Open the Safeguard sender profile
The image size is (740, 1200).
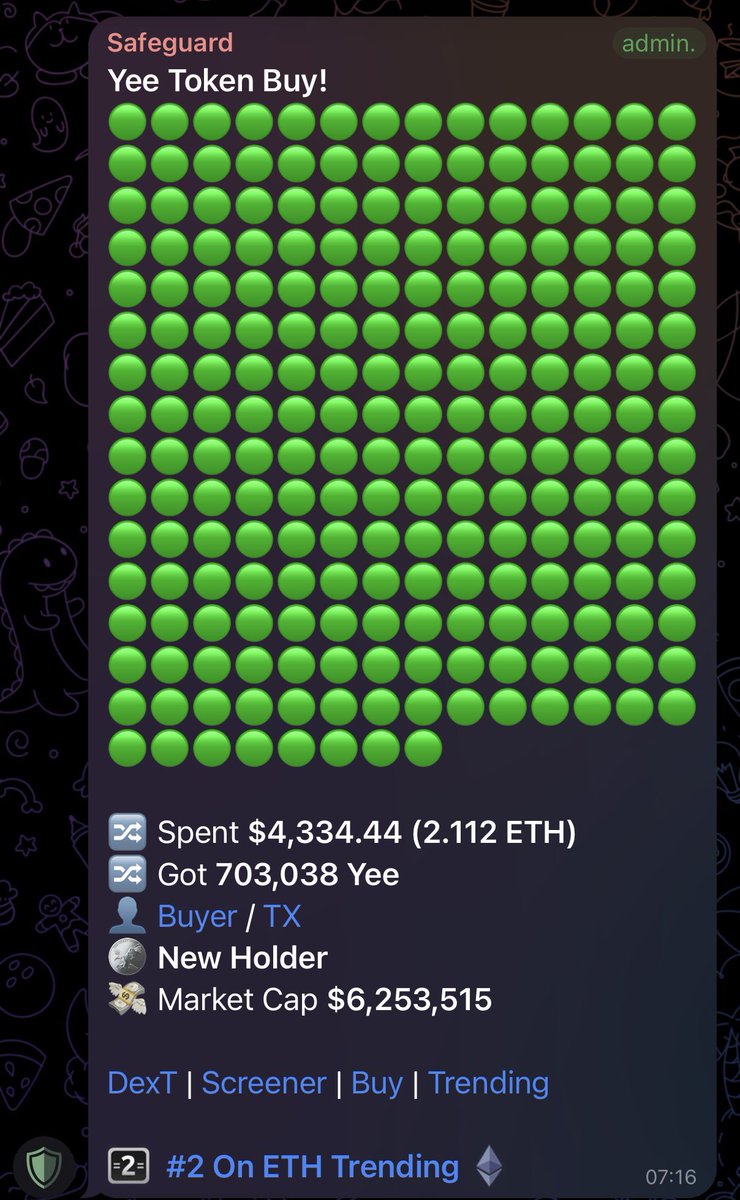coord(170,43)
